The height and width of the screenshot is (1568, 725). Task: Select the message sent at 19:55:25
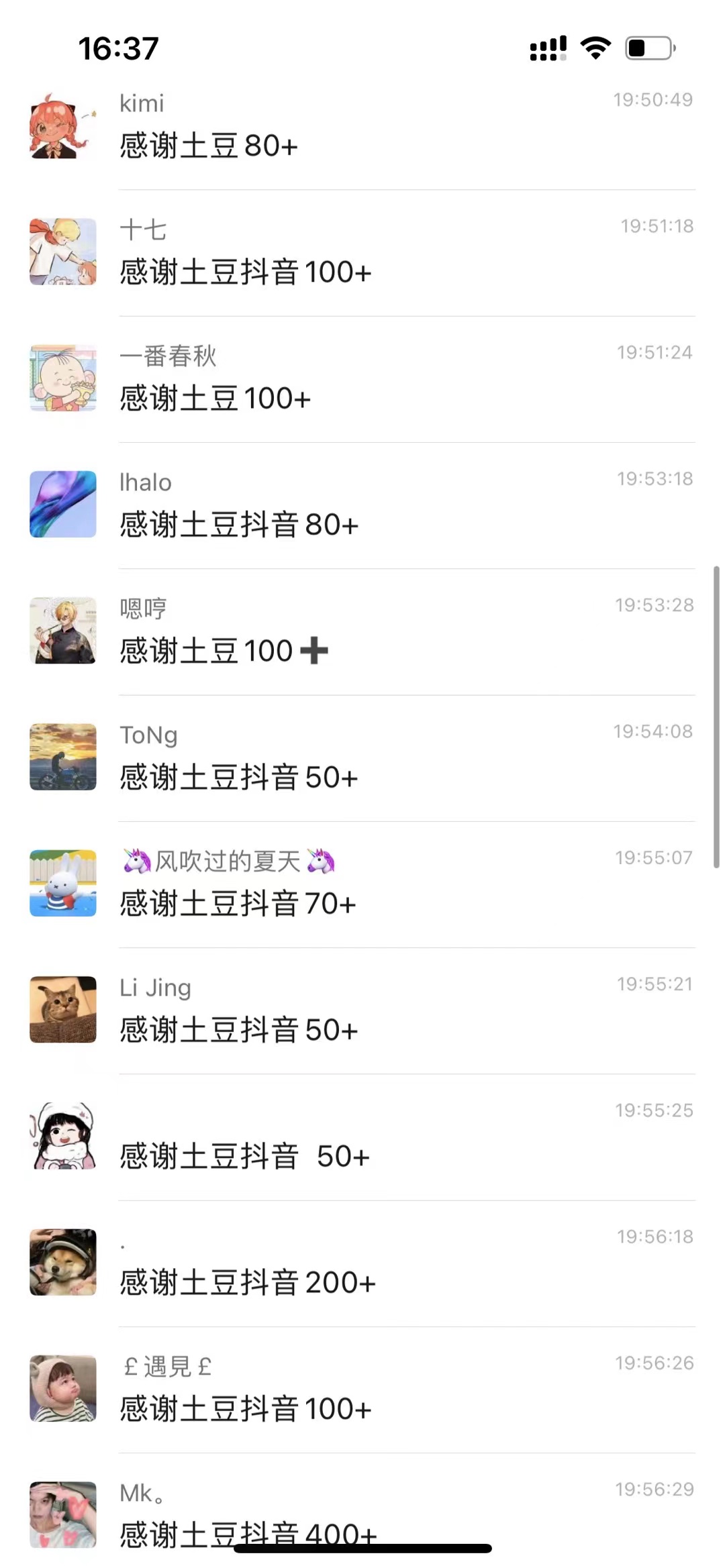click(x=362, y=1137)
